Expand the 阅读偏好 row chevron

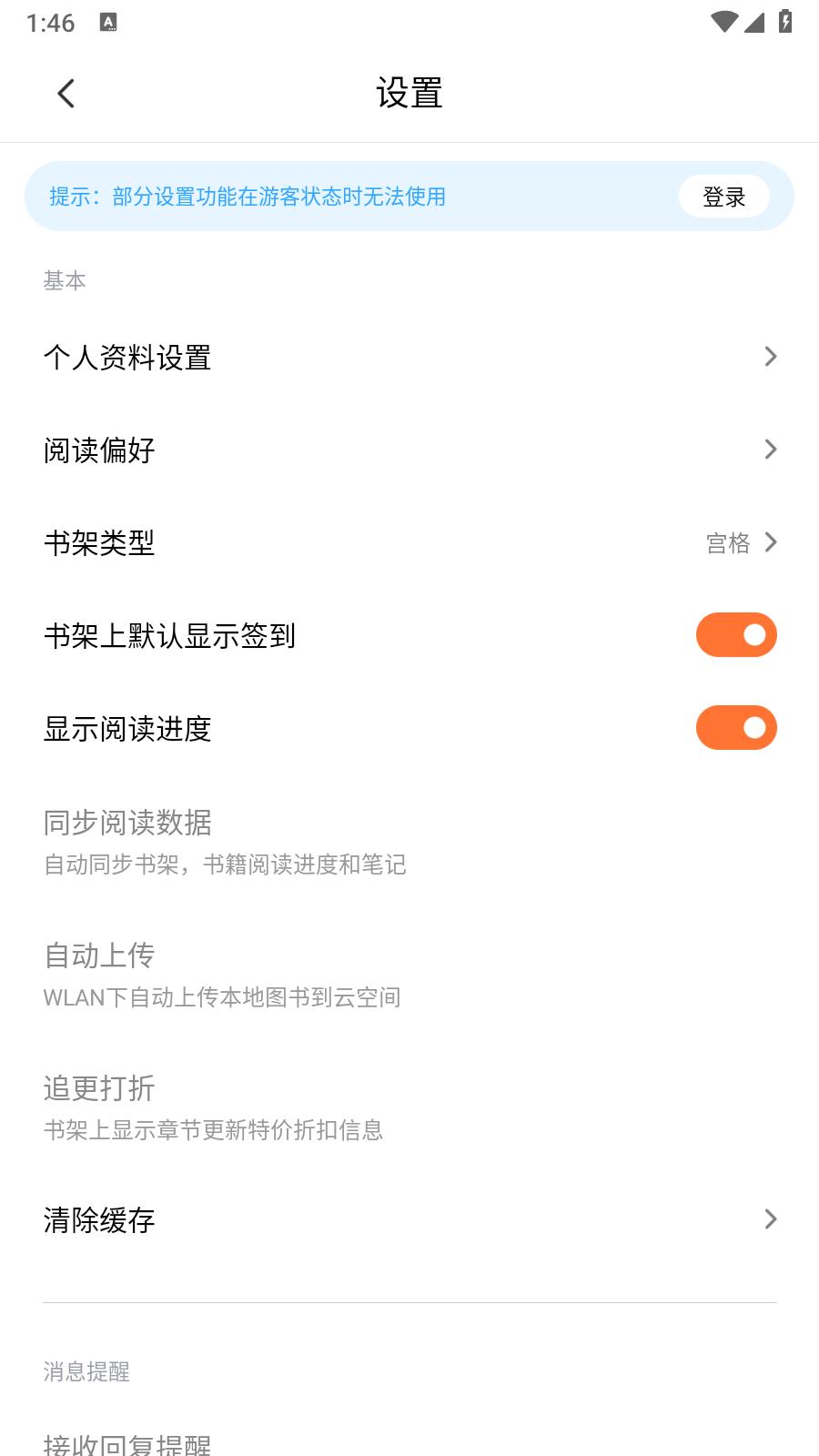pos(771,450)
